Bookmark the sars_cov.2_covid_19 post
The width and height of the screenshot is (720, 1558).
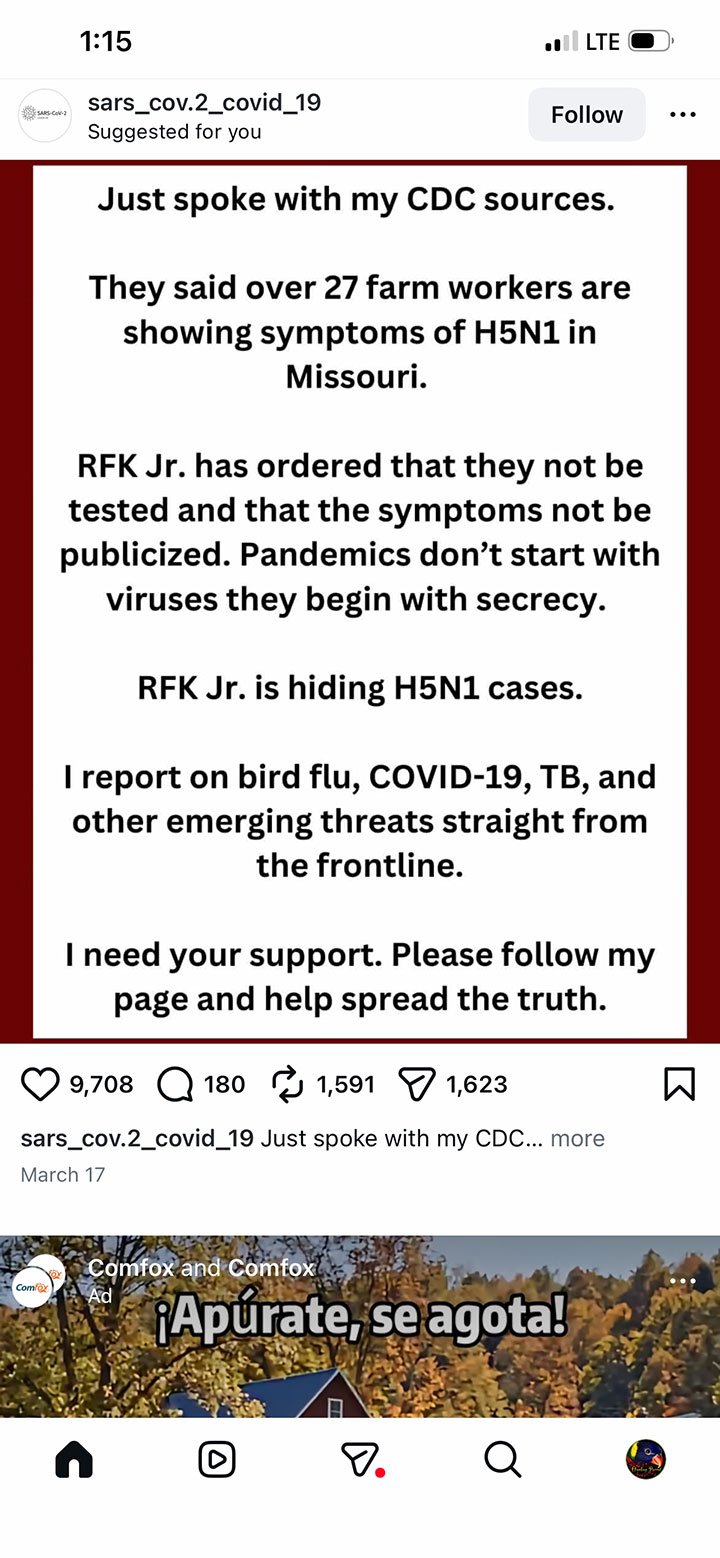click(679, 1084)
